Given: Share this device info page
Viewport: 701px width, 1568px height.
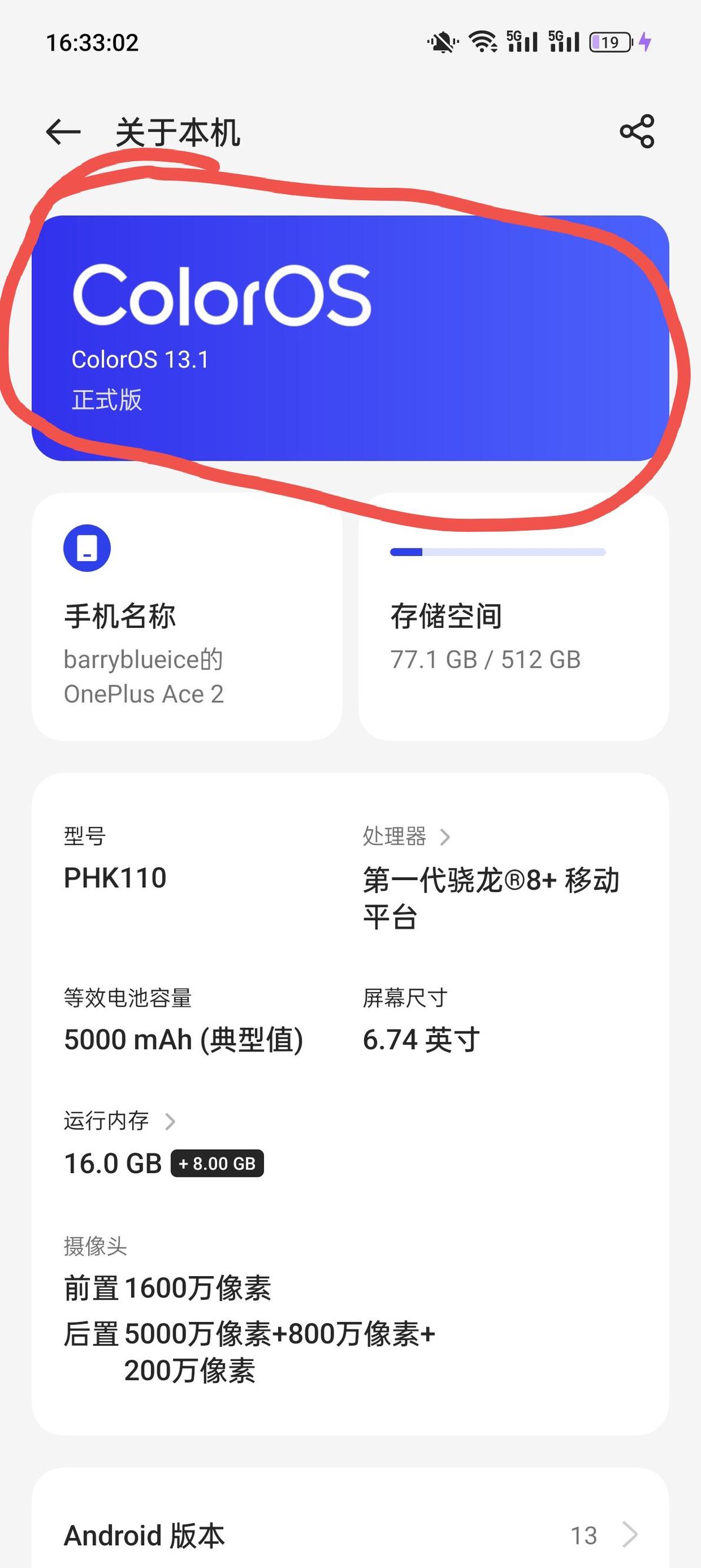Looking at the screenshot, I should [636, 131].
